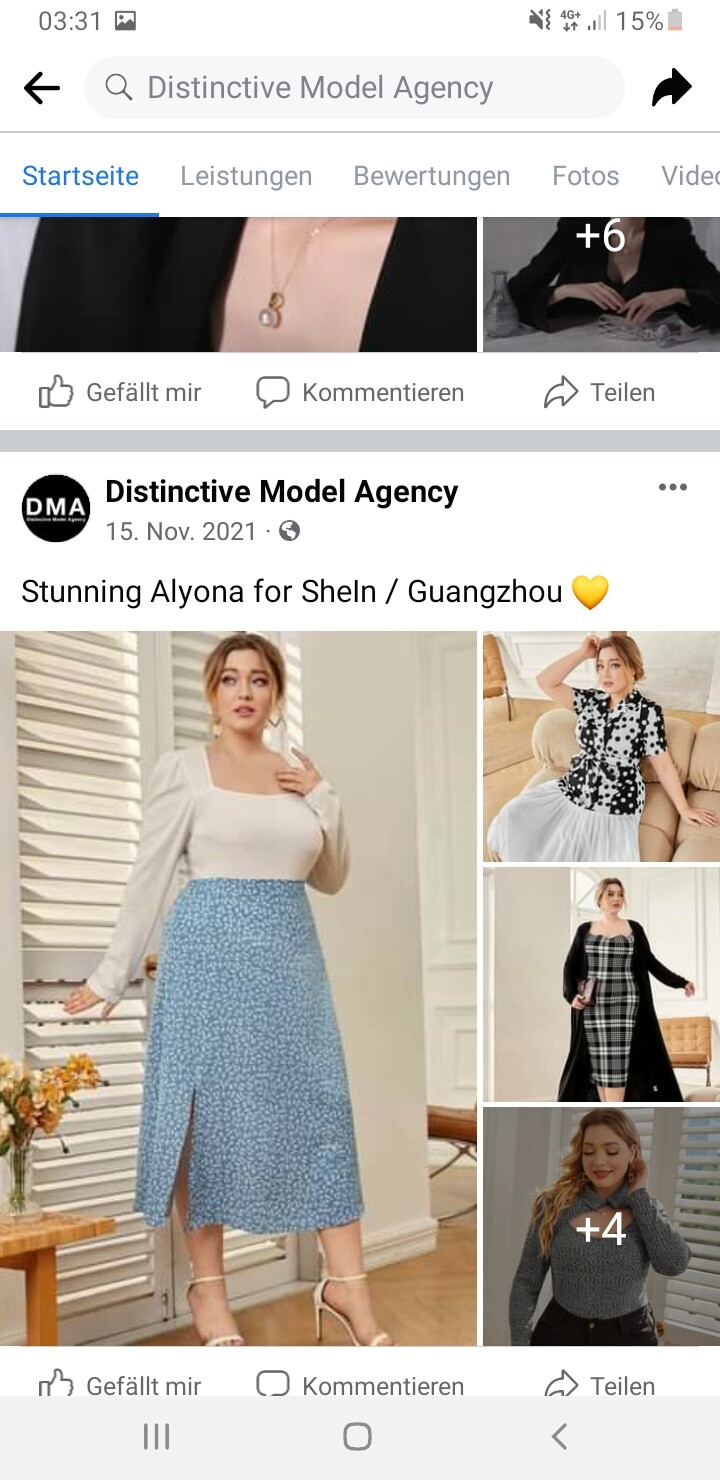Comment on the necklace post

[x=360, y=392]
